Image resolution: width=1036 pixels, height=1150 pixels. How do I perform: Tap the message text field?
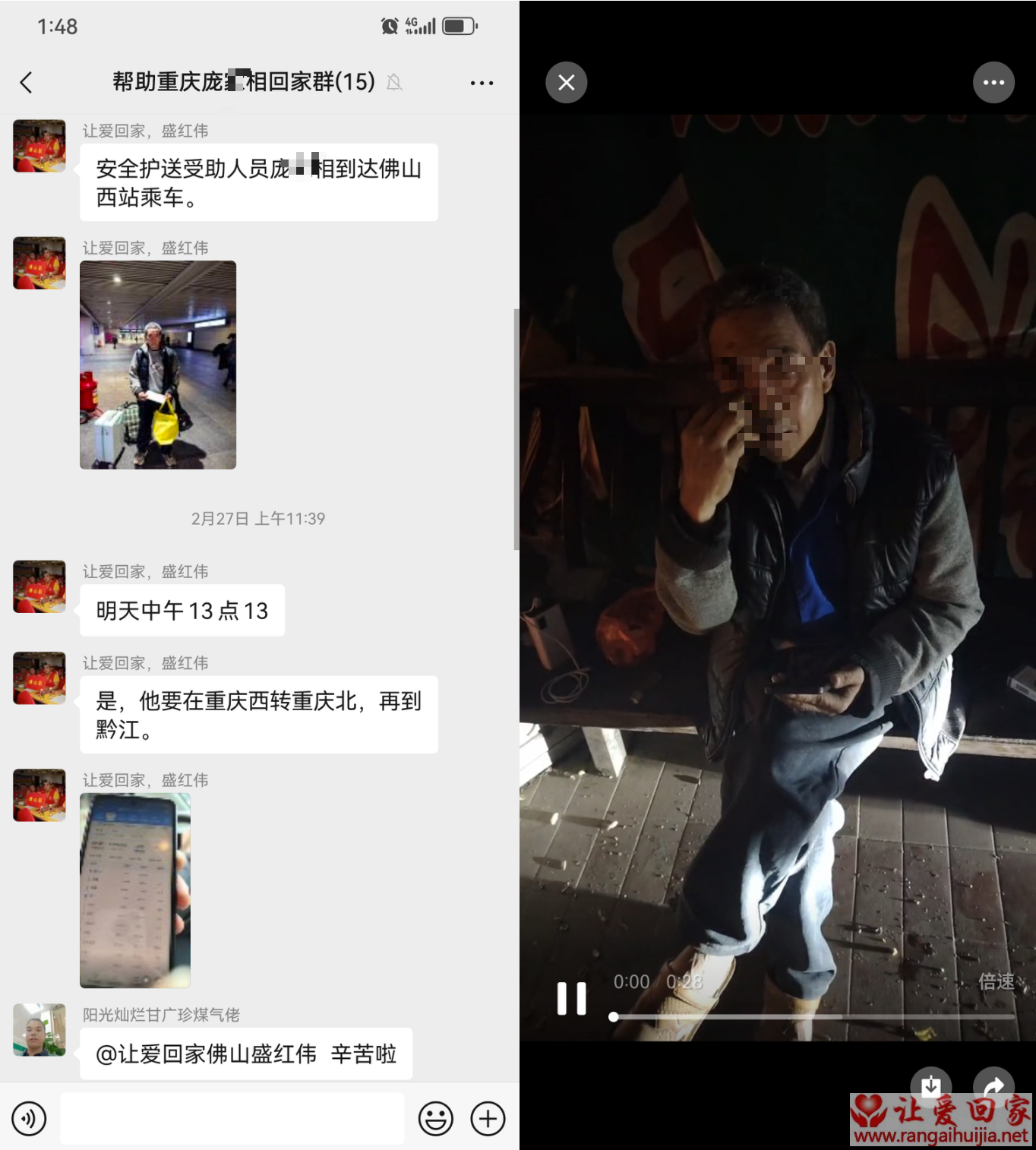click(232, 1118)
